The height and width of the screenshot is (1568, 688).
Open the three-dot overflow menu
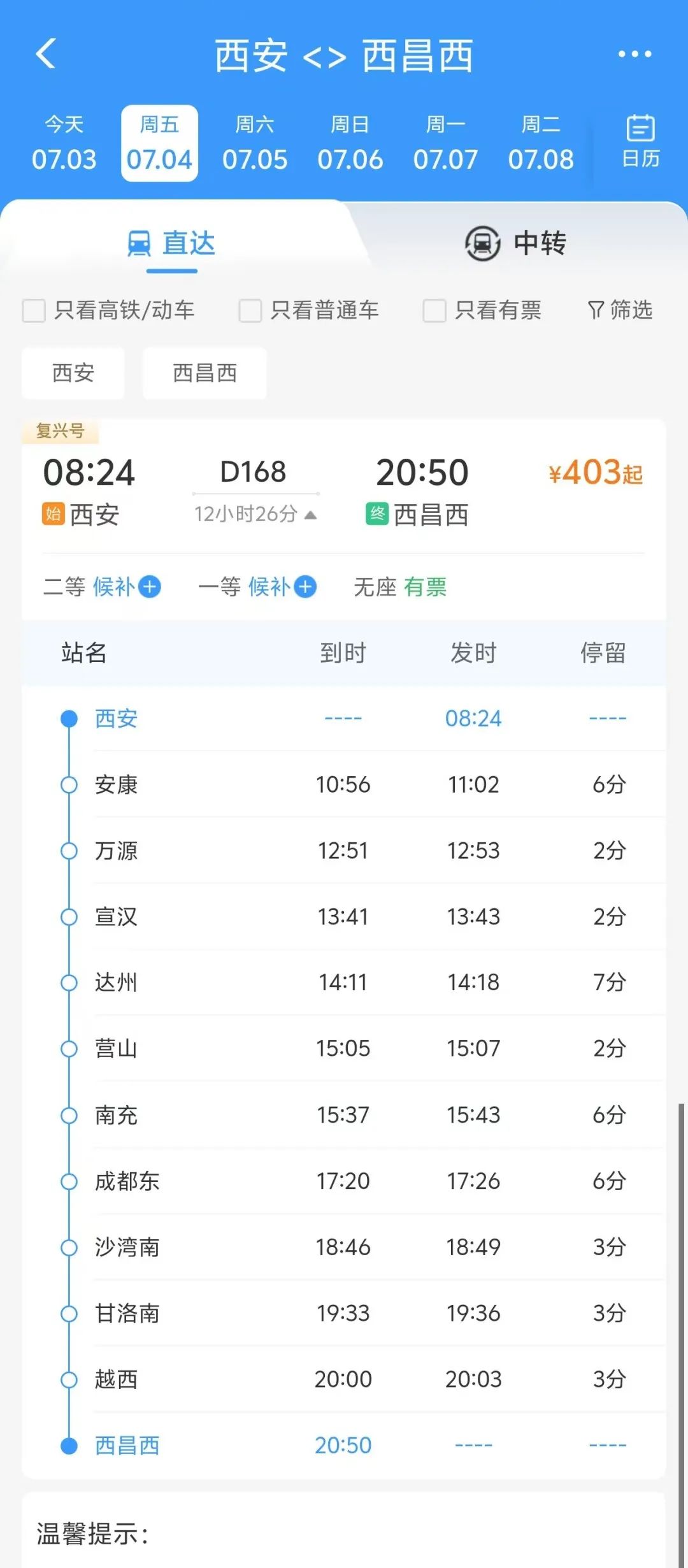pos(634,54)
